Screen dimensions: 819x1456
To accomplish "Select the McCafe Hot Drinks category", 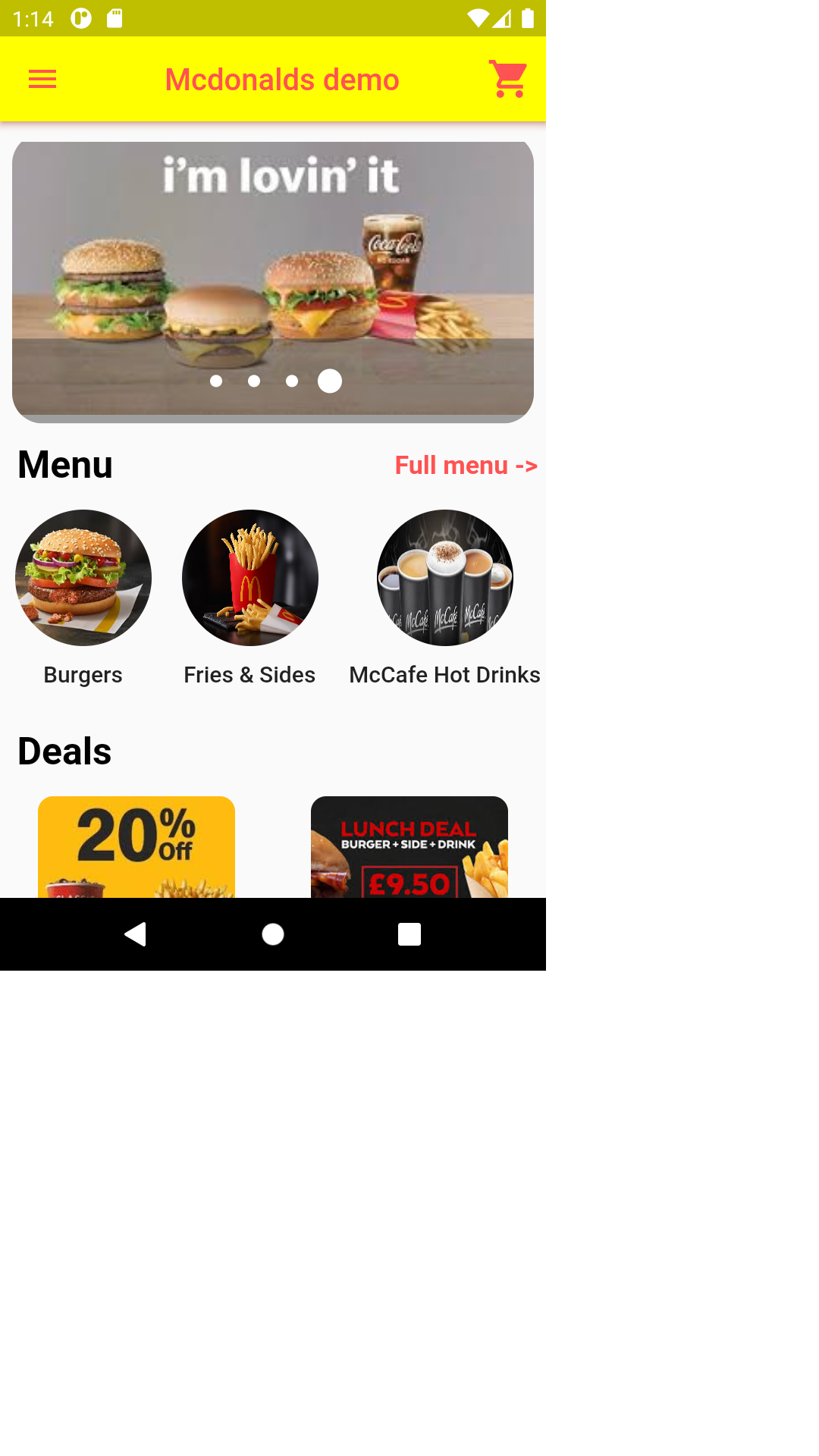I will (x=444, y=579).
